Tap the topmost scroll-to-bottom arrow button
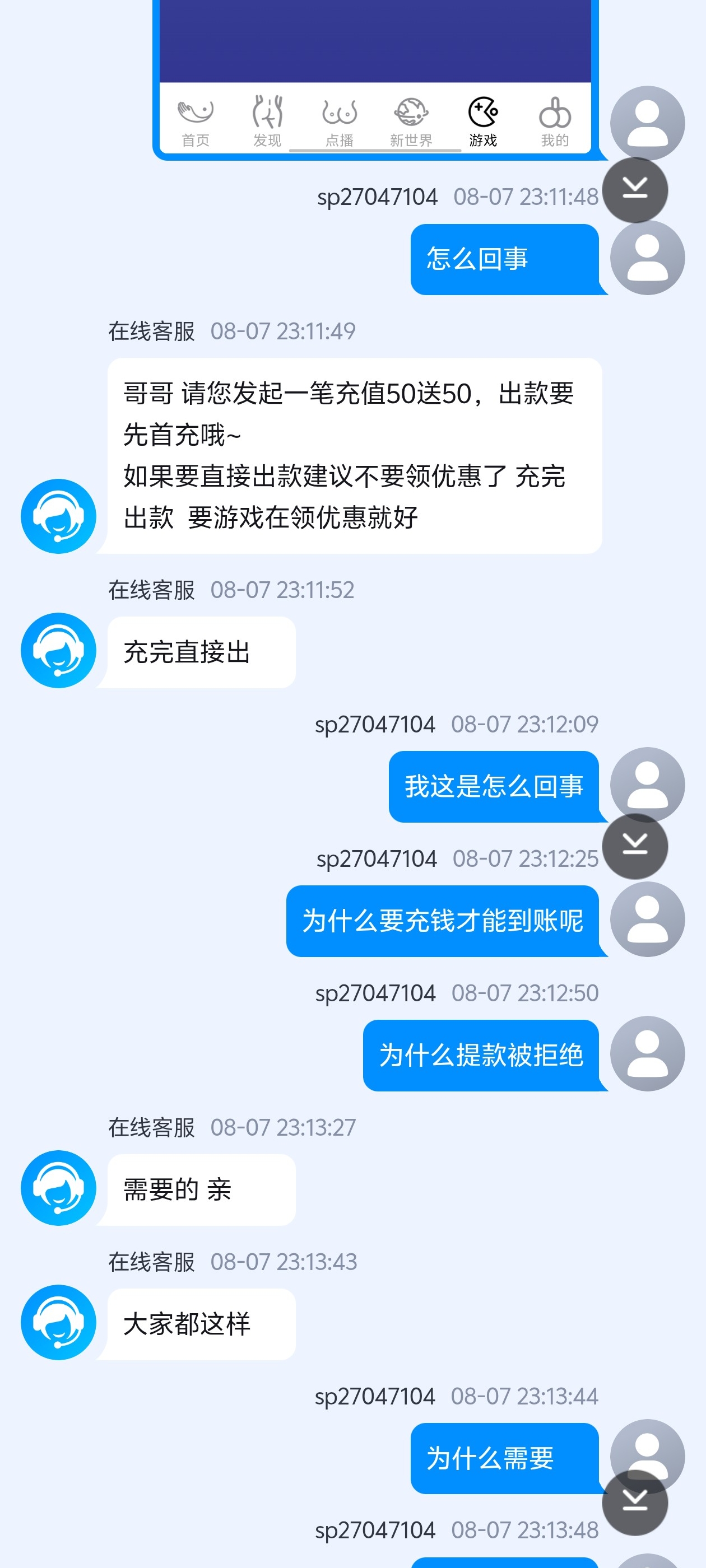 pyautogui.click(x=634, y=189)
